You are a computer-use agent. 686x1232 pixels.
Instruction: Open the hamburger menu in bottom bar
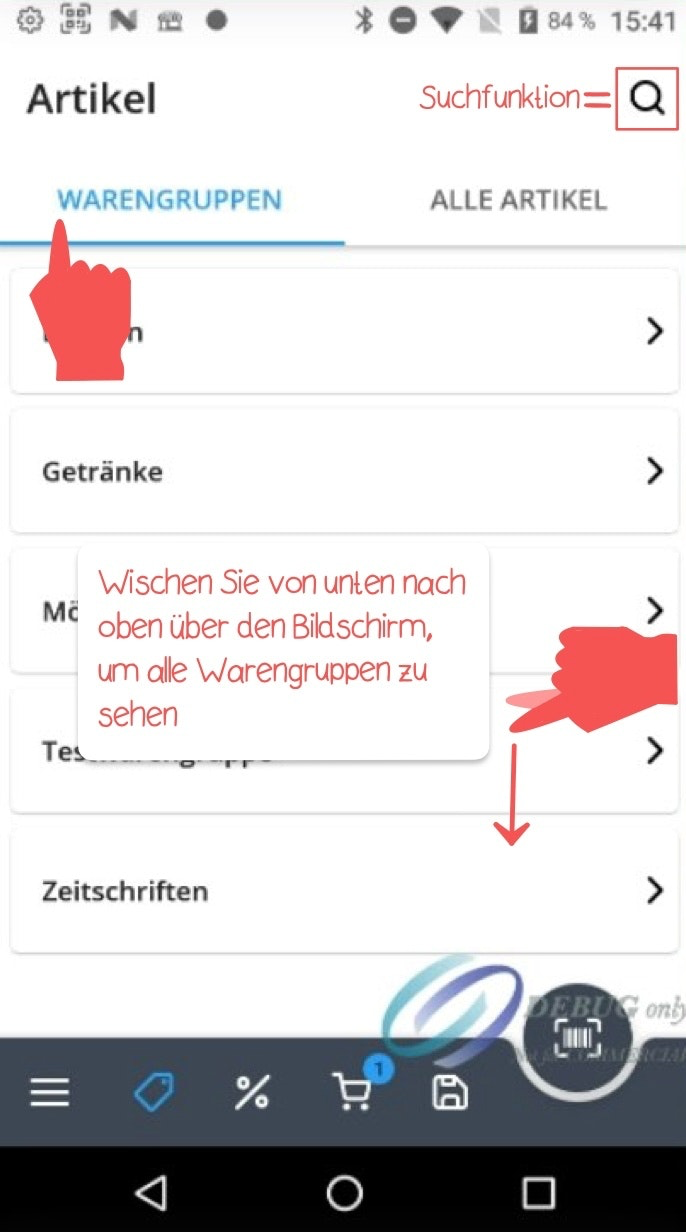tap(49, 1093)
